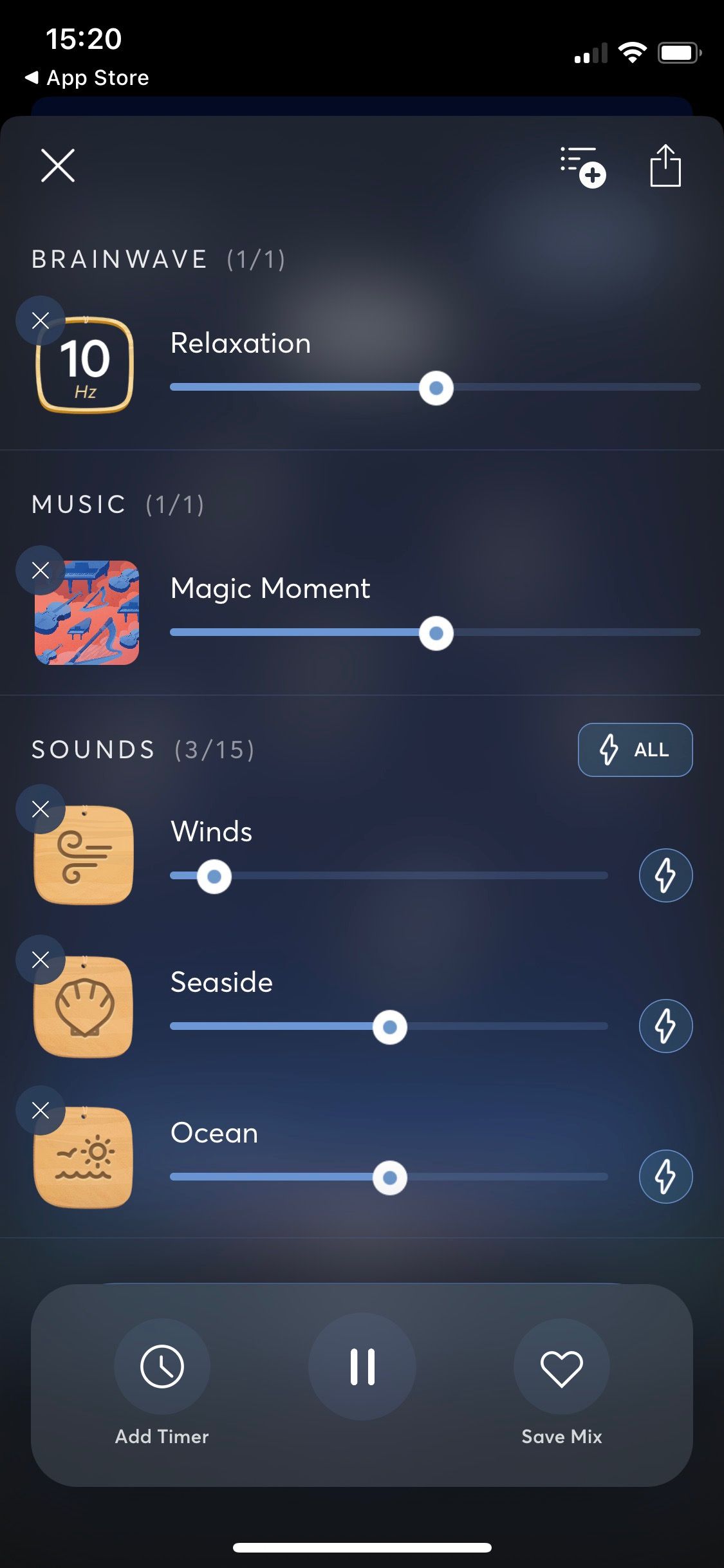
Task: Tap the ALL lightning button in Sounds
Action: pos(635,749)
